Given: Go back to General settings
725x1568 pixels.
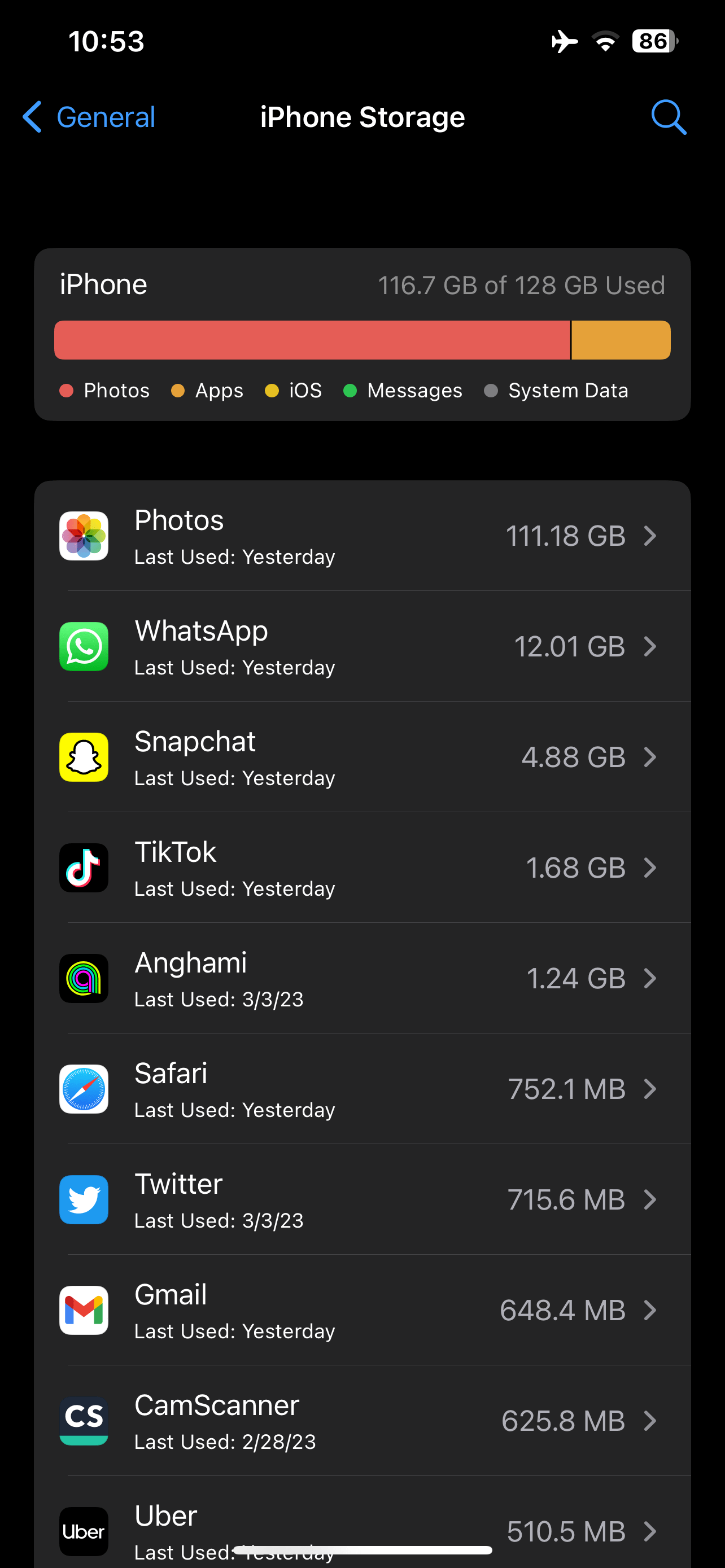Looking at the screenshot, I should (87, 117).
